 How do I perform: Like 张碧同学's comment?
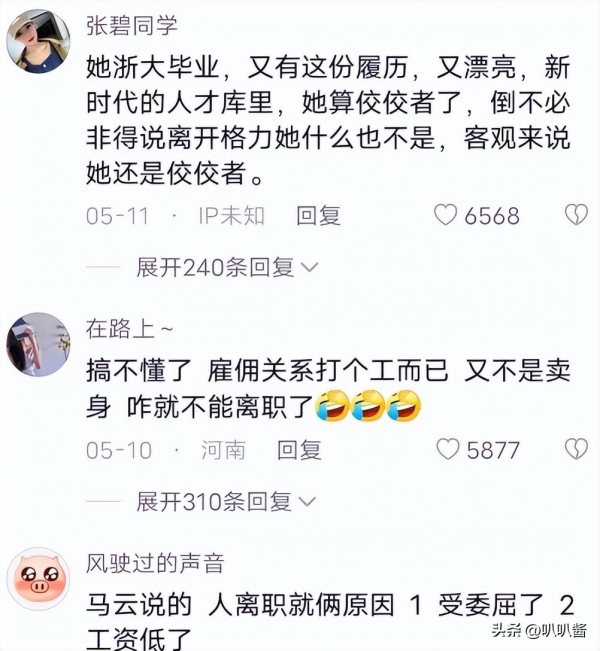click(445, 215)
